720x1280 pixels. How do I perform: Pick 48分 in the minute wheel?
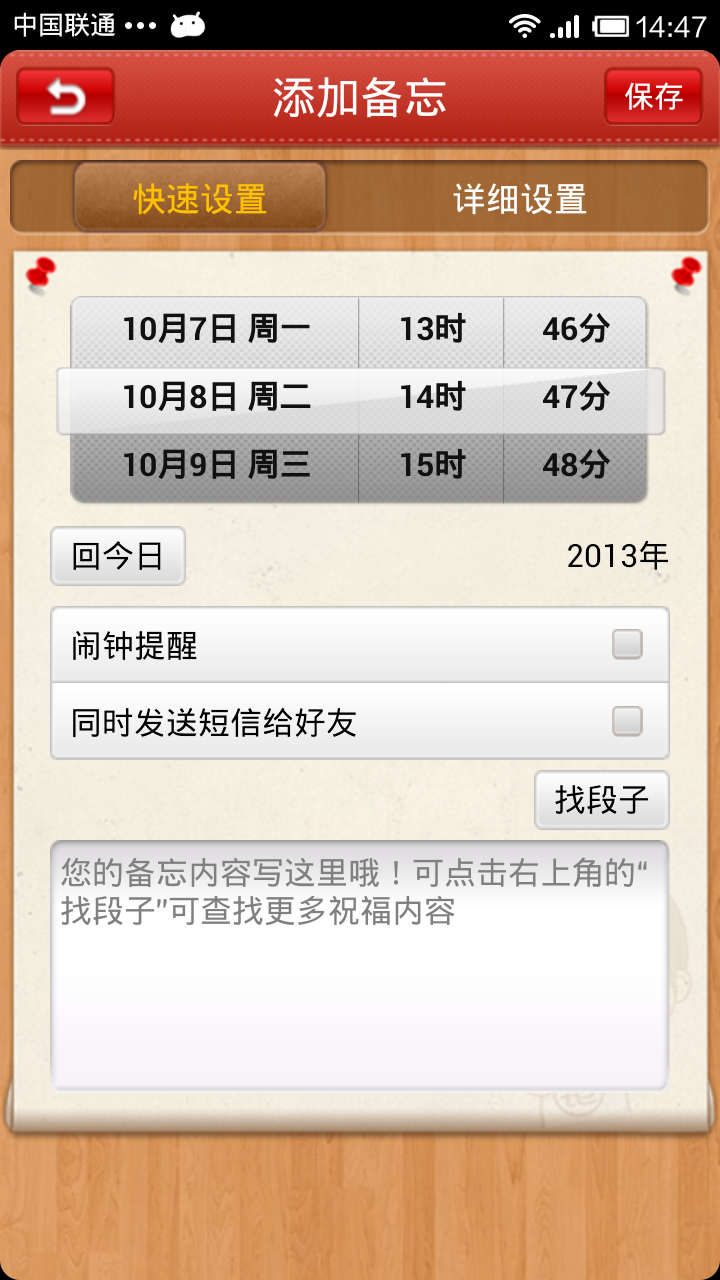[x=576, y=465]
